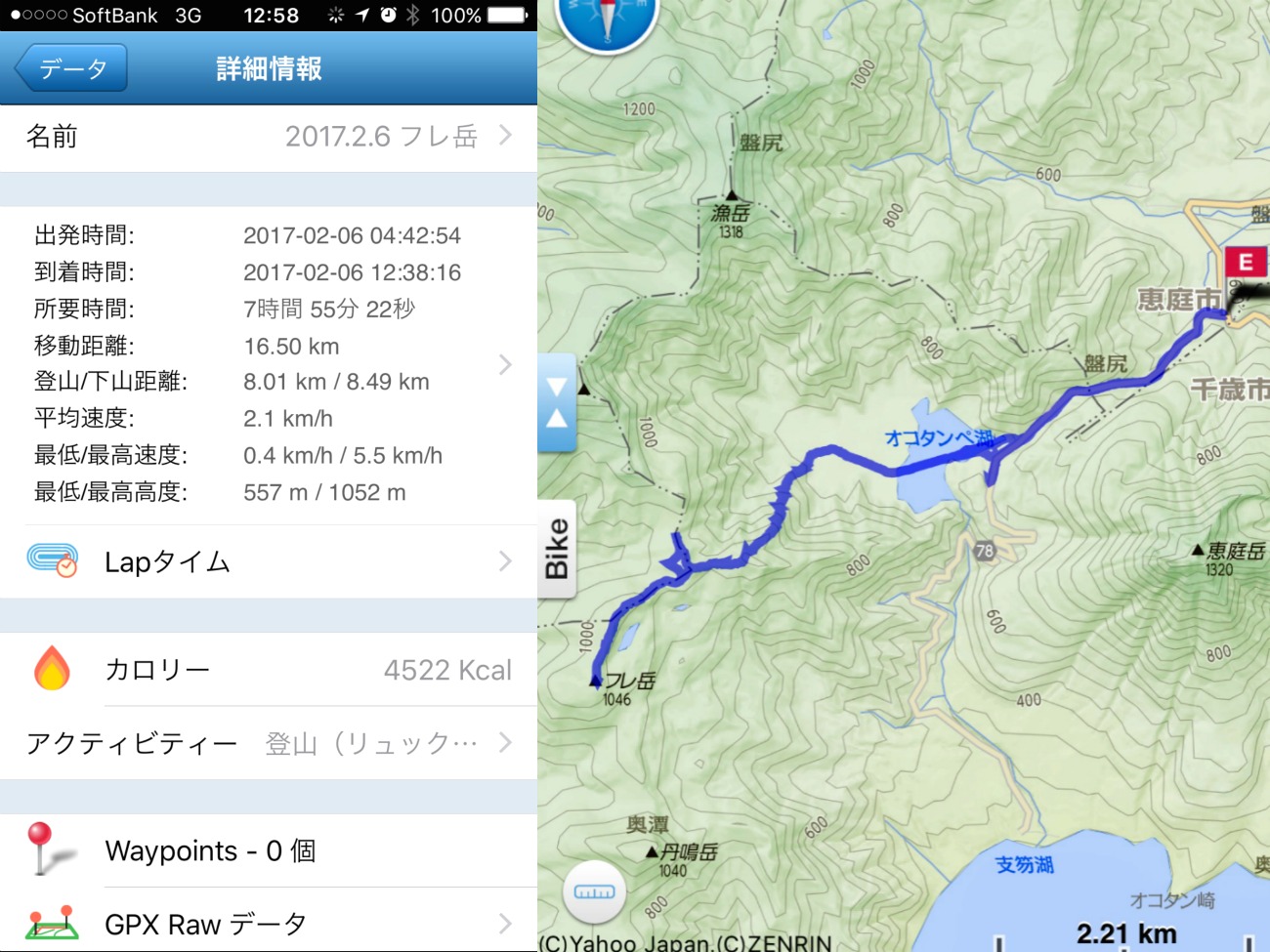Tap the compass icon on the map
The width and height of the screenshot is (1270, 952).
607,20
